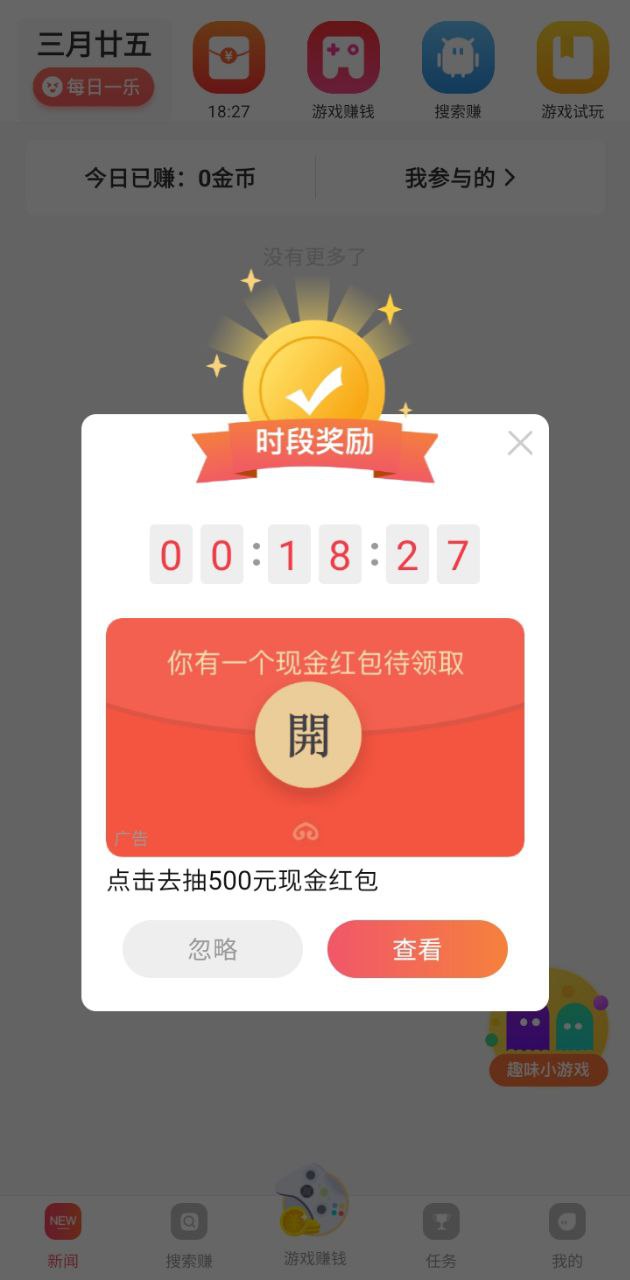Viewport: 630px width, 1280px height.
Task: Tap 查看 to view the reward
Action: point(417,949)
